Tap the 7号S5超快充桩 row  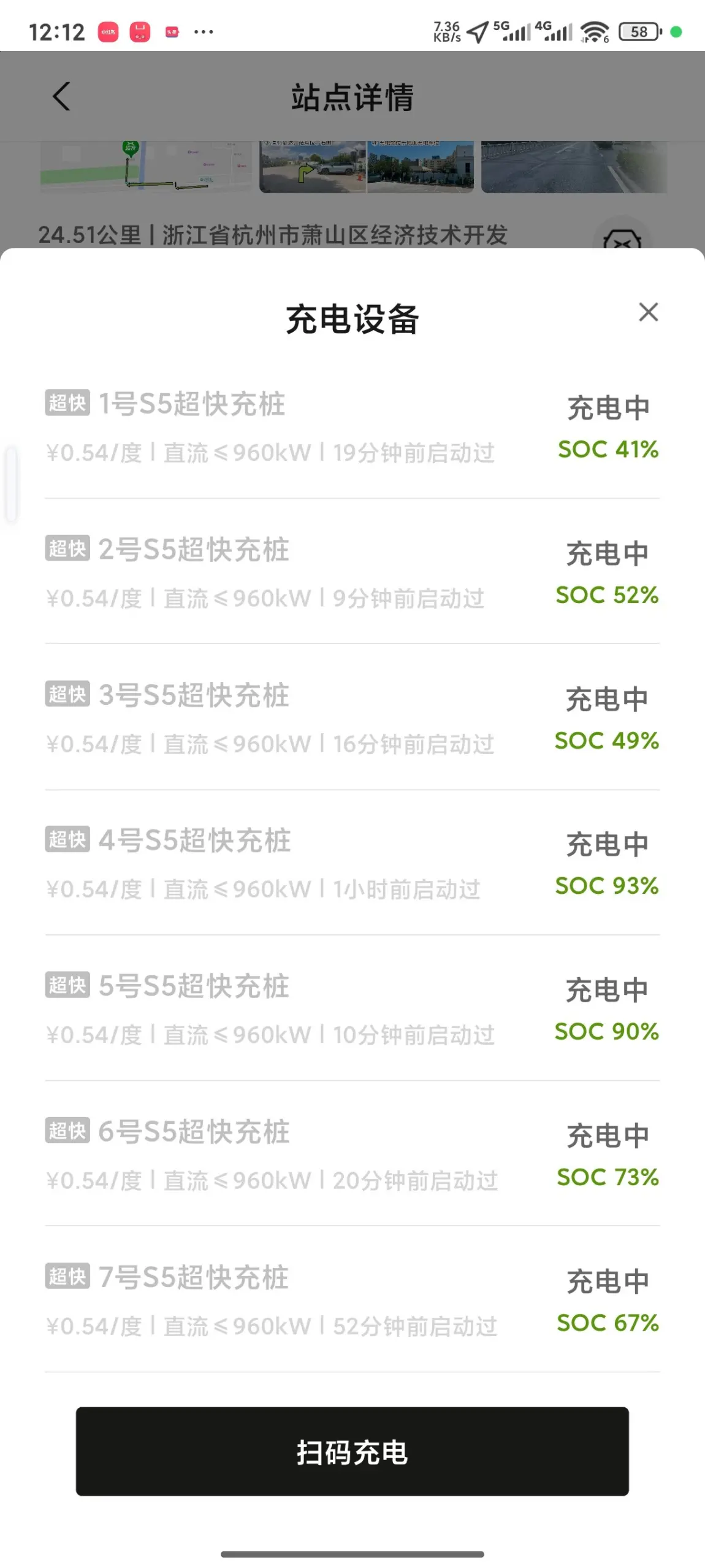[x=352, y=1299]
